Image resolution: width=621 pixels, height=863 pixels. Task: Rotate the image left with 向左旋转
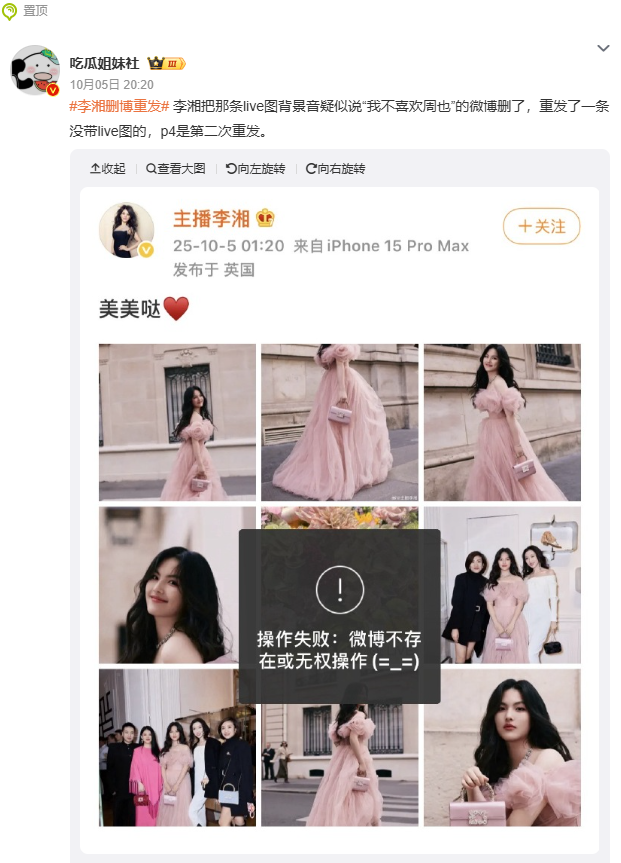(x=256, y=169)
